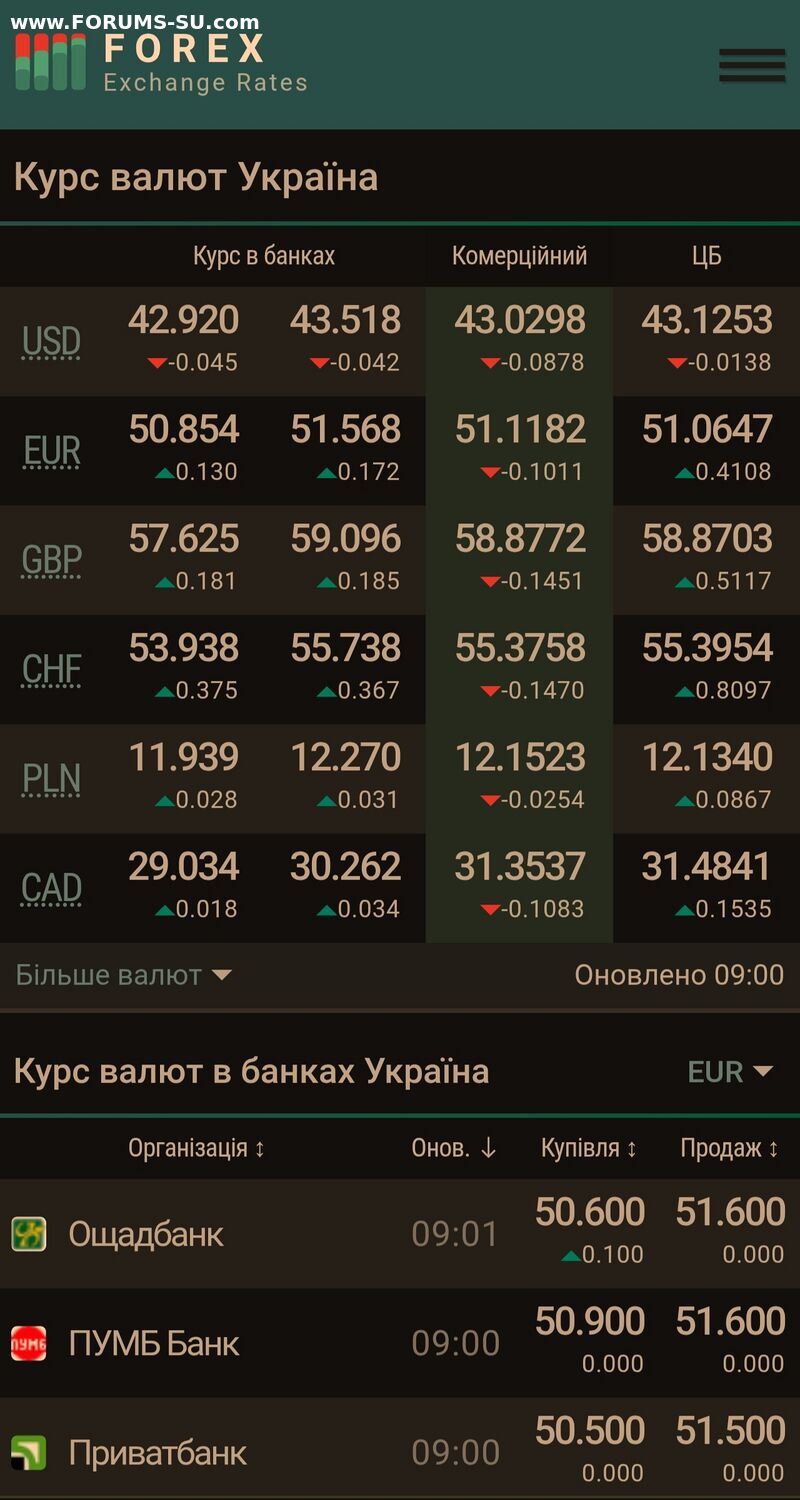Open the USD currency link
The height and width of the screenshot is (1500, 800).
[x=51, y=342]
